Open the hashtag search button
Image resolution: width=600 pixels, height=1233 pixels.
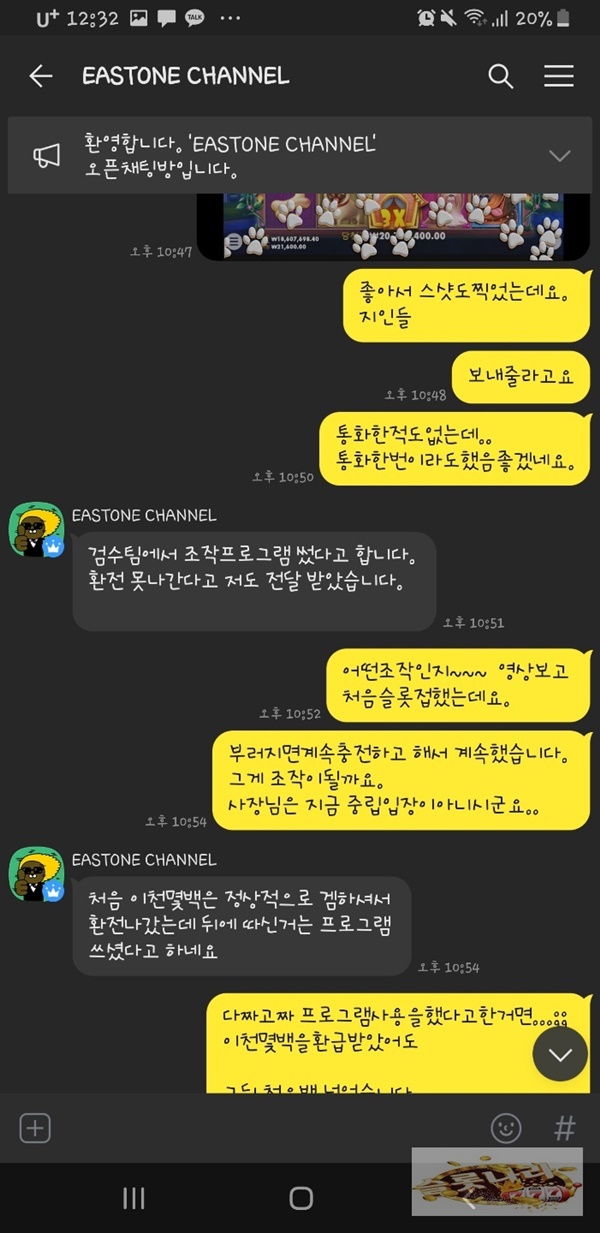tap(565, 1128)
